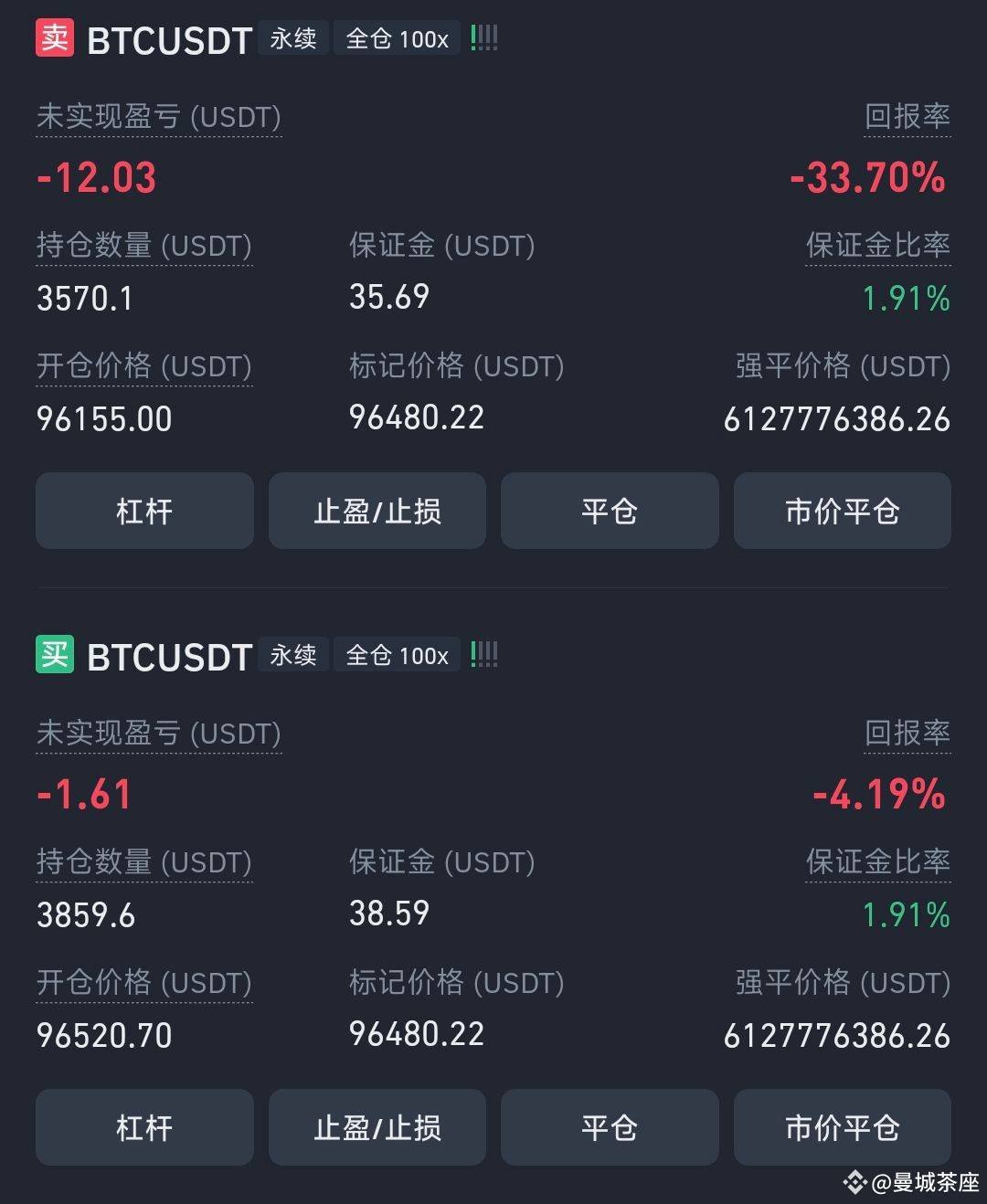Click the Binance logo beside the 曼城茶座 watermark

[854, 1182]
